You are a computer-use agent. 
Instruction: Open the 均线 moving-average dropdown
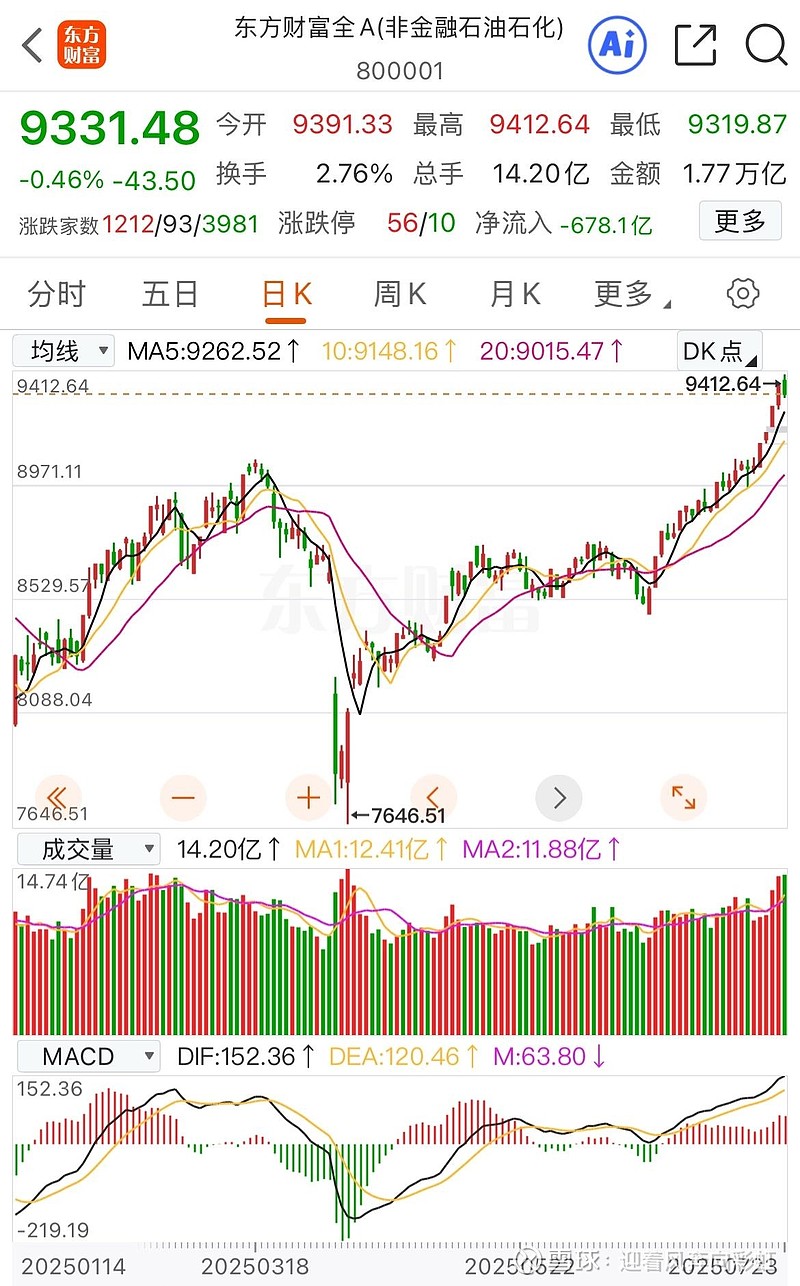63,351
